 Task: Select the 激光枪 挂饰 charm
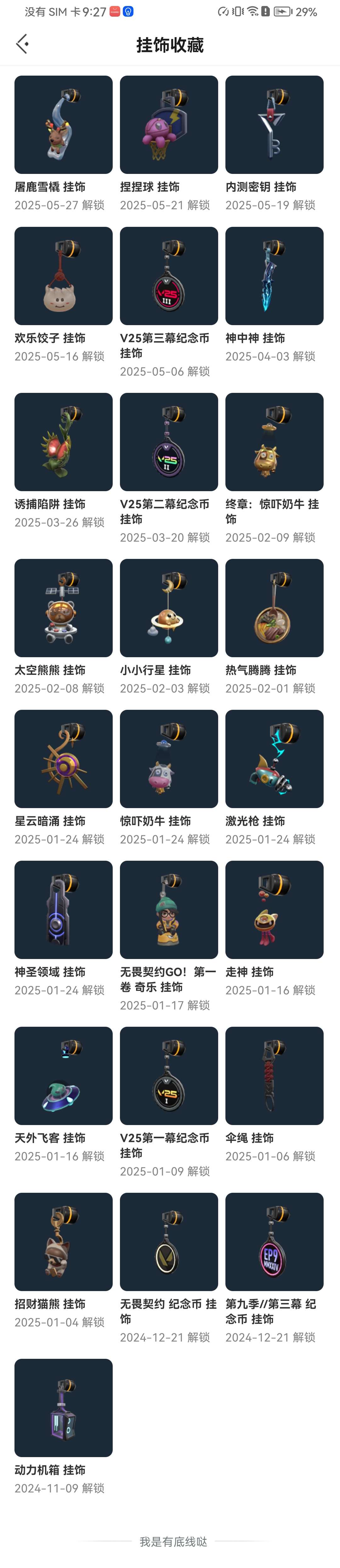coord(274,758)
